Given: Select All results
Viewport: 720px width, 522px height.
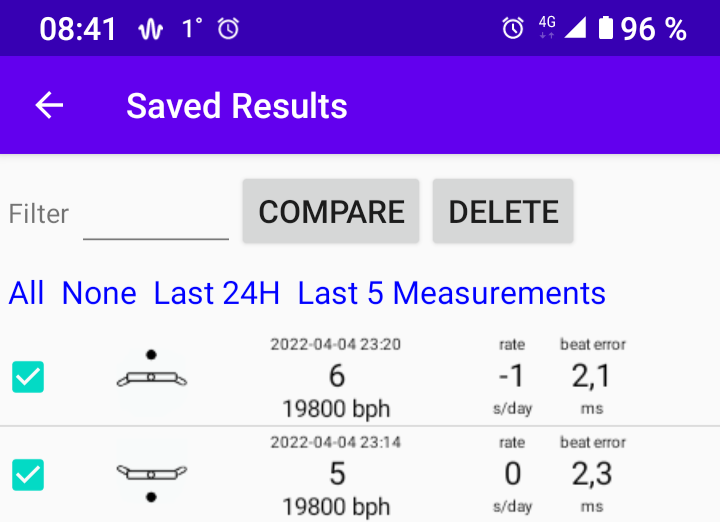Looking at the screenshot, I should [27, 293].
